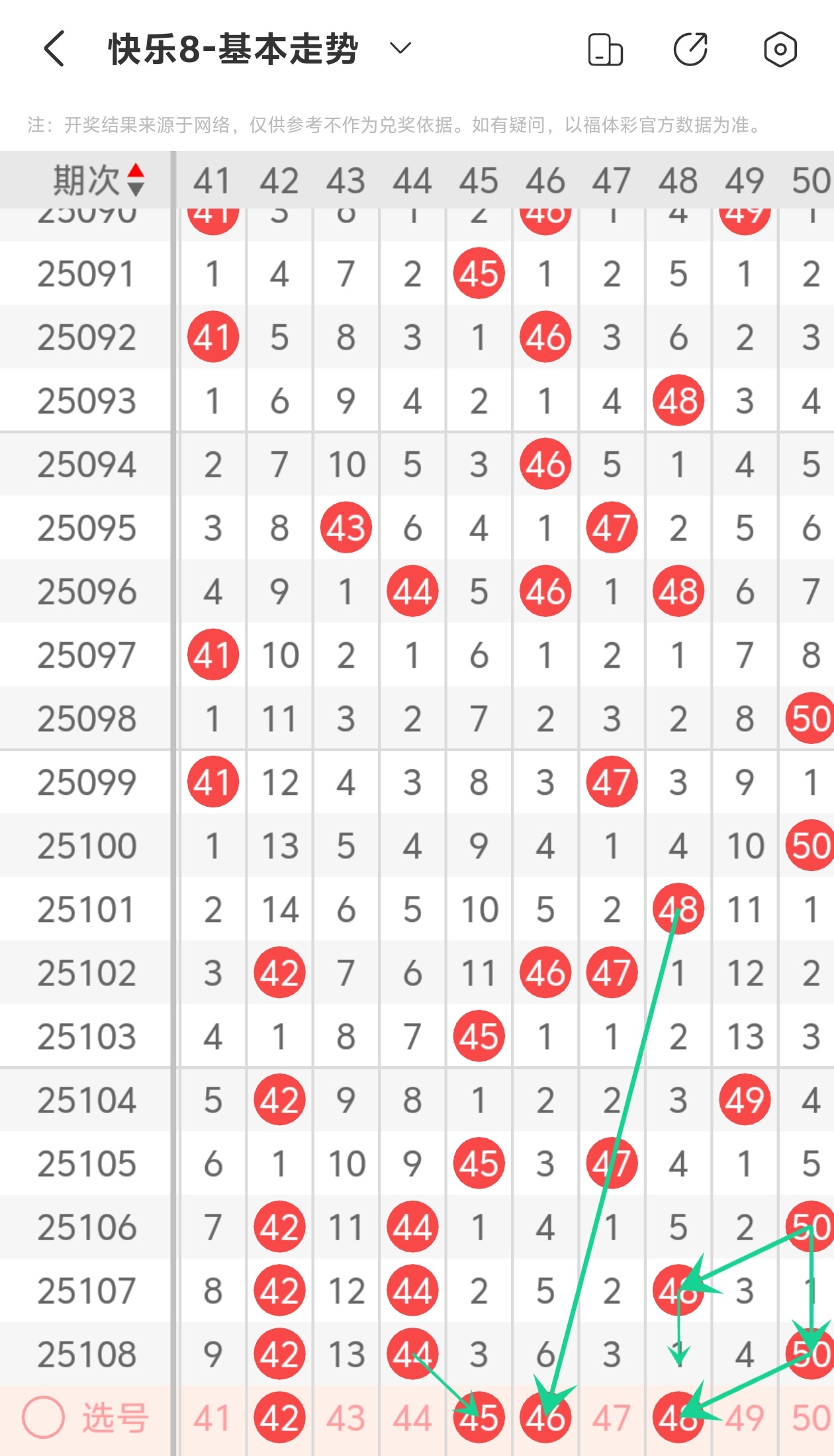Select number 47 in the 选号 row
Screen dimensions: 834x1456
pyautogui.click(x=612, y=1418)
